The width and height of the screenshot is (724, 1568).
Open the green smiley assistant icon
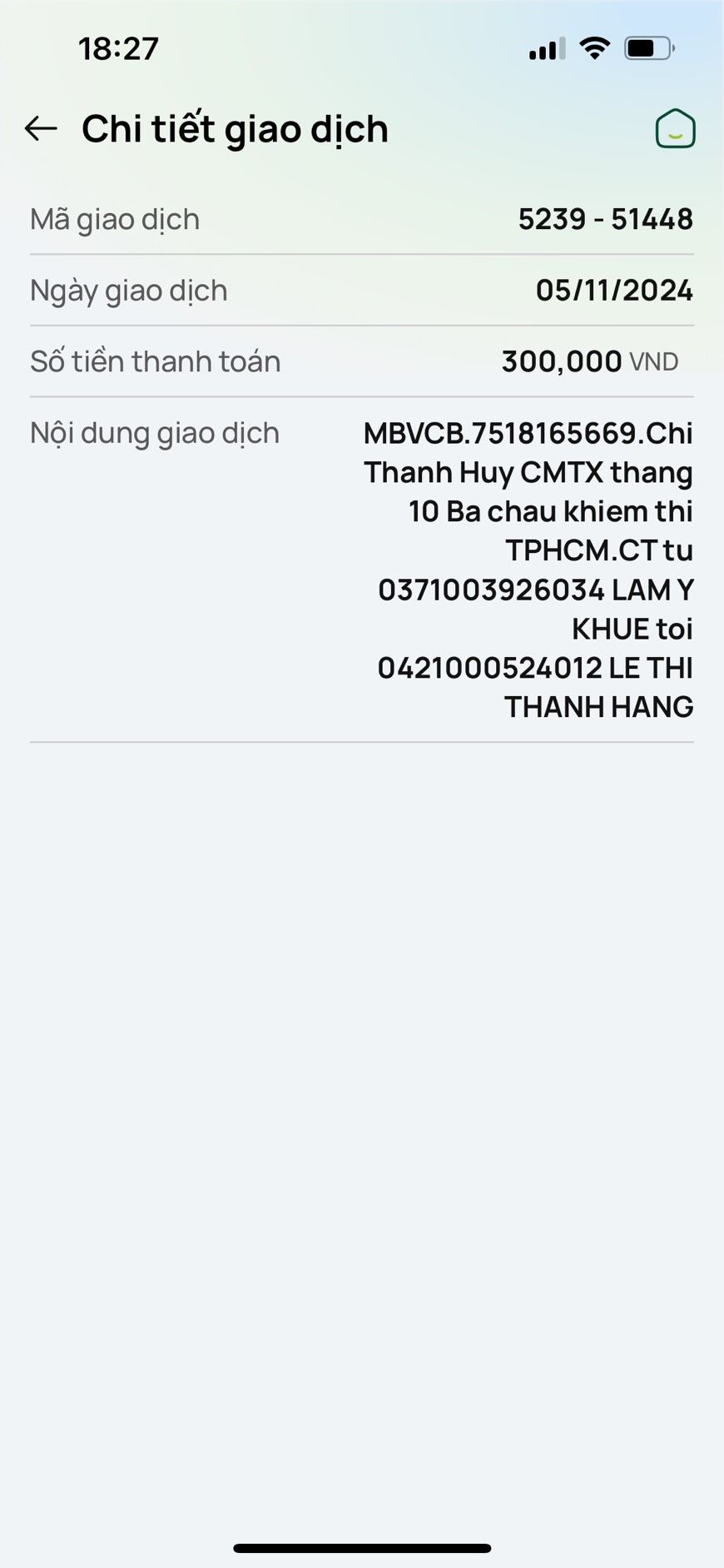pyautogui.click(x=675, y=129)
